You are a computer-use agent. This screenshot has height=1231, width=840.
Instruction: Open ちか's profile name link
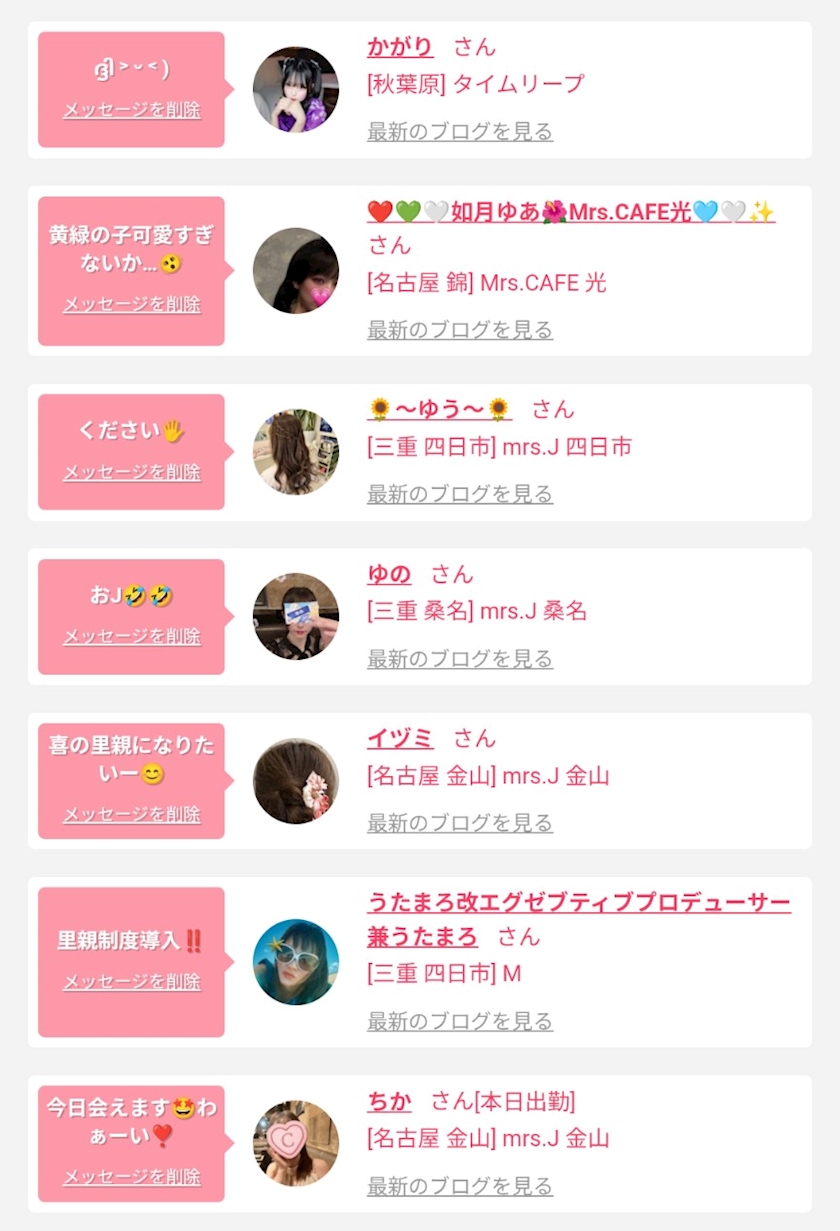coord(389,1101)
